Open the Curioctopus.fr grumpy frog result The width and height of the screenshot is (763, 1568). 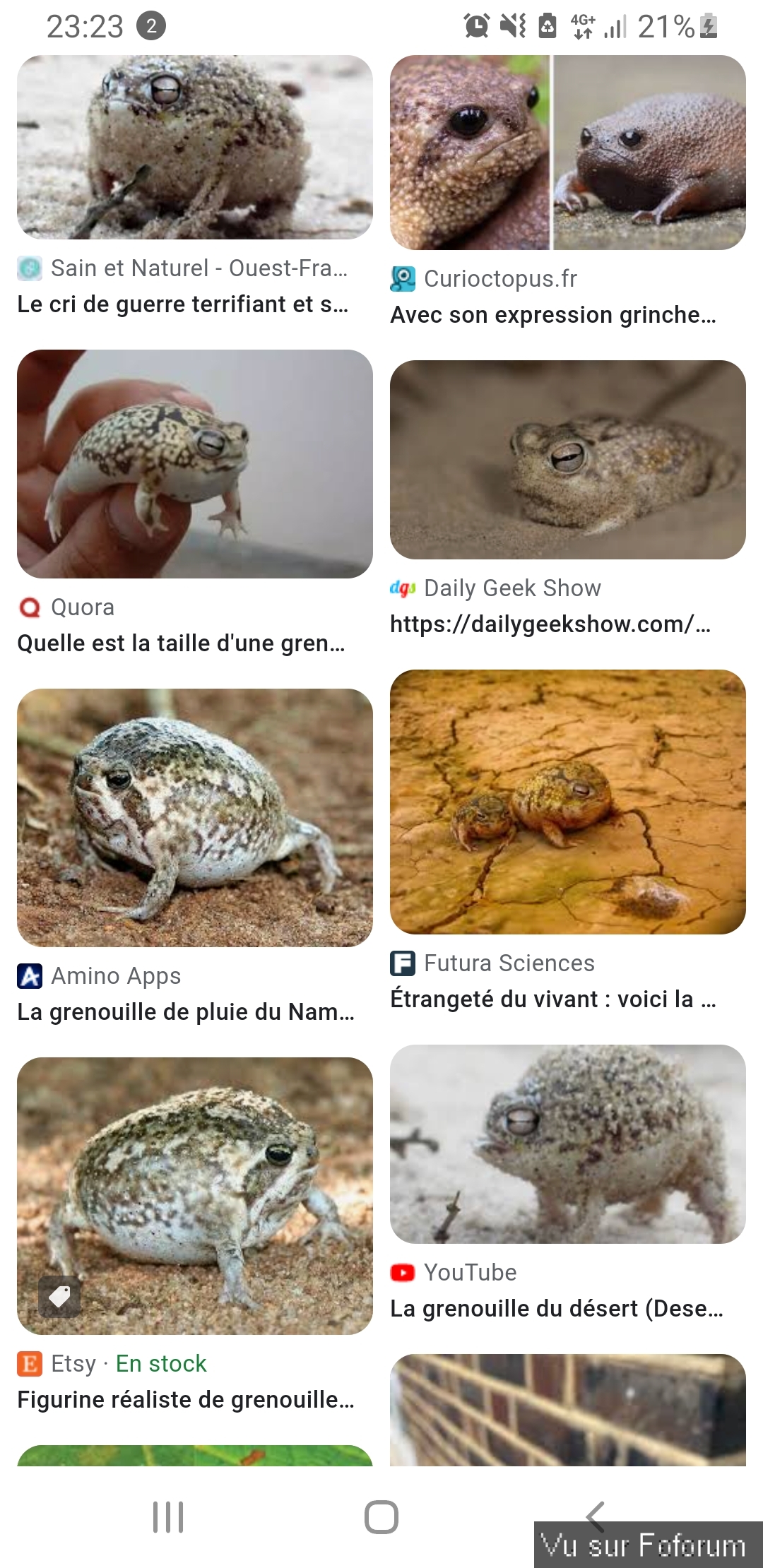point(567,153)
